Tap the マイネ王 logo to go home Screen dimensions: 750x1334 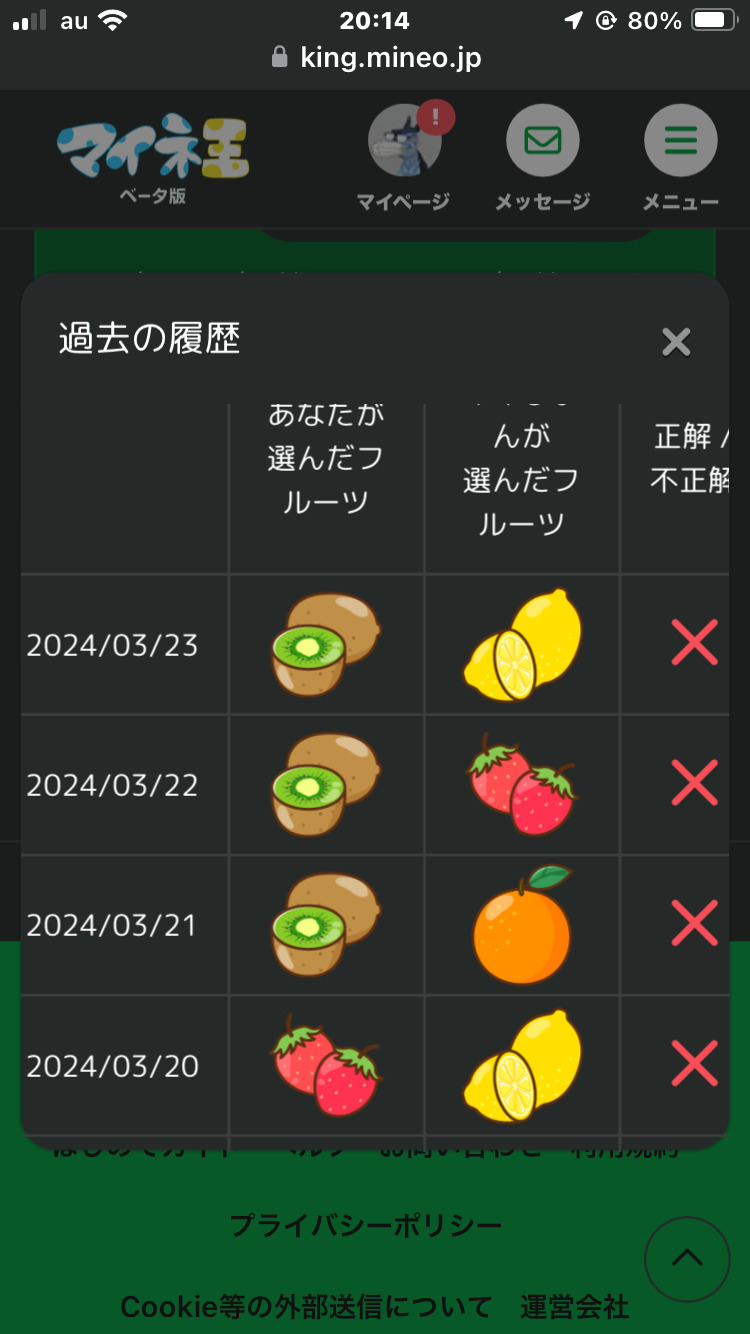[x=153, y=152]
